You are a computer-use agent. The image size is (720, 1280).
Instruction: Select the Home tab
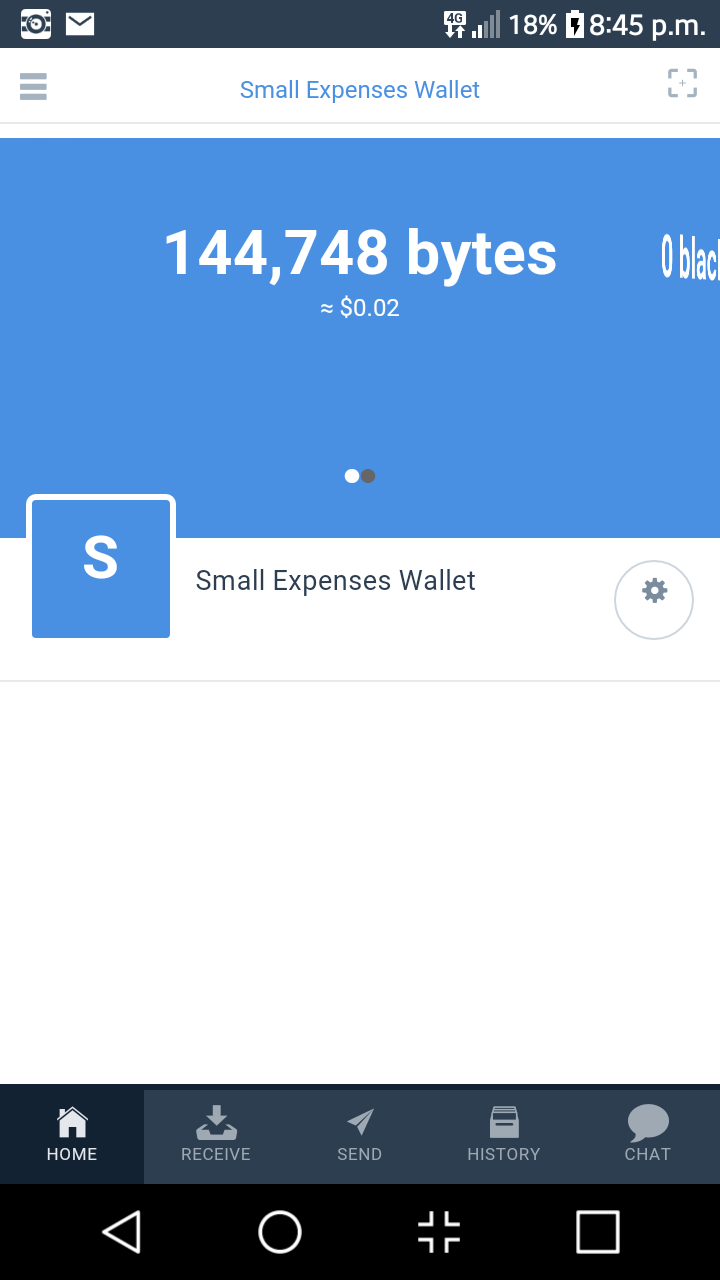pyautogui.click(x=72, y=1135)
